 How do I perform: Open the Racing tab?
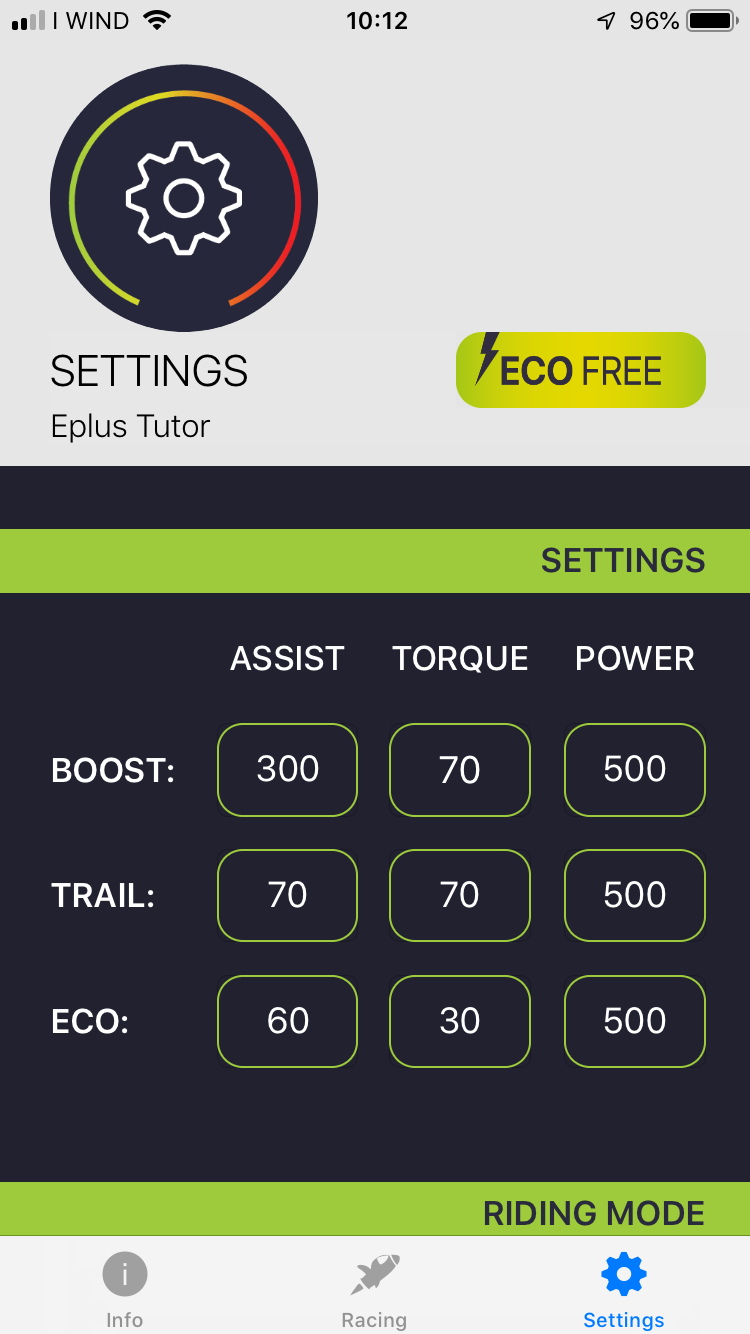[x=374, y=1290]
